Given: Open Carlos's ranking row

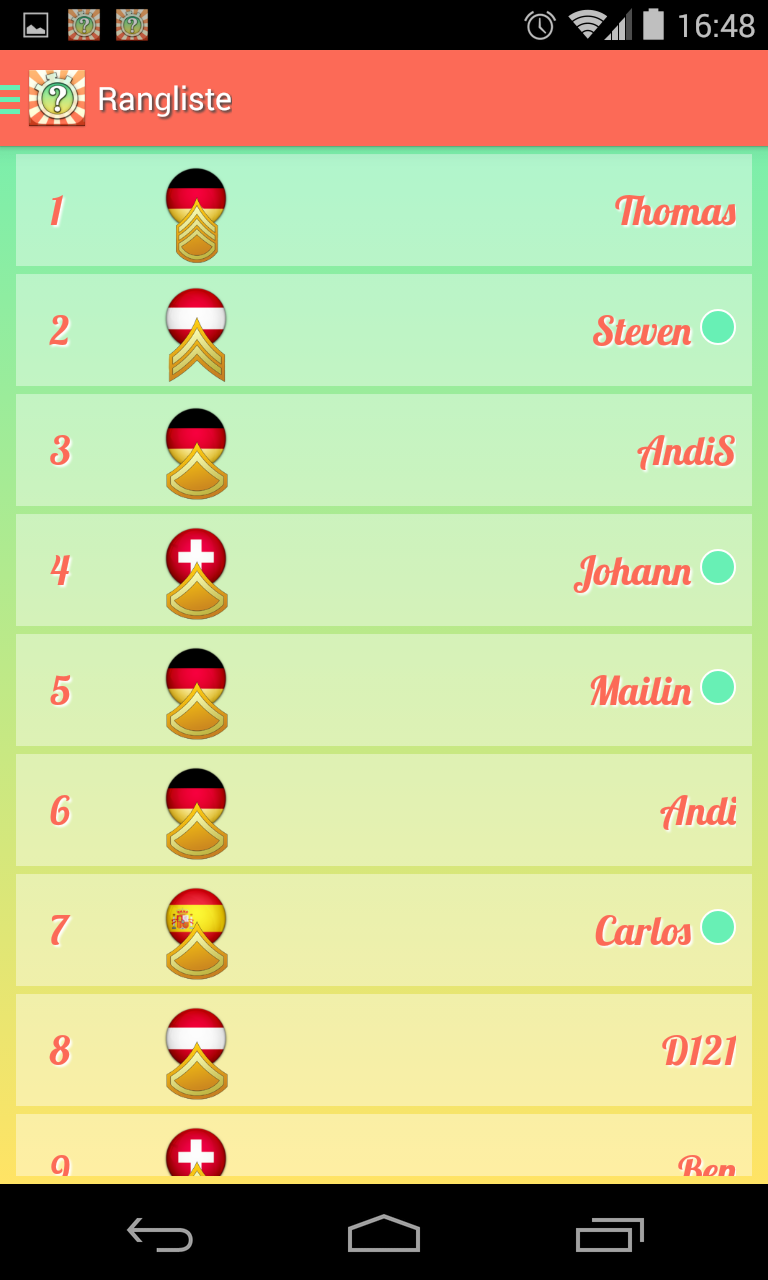Looking at the screenshot, I should click(384, 930).
